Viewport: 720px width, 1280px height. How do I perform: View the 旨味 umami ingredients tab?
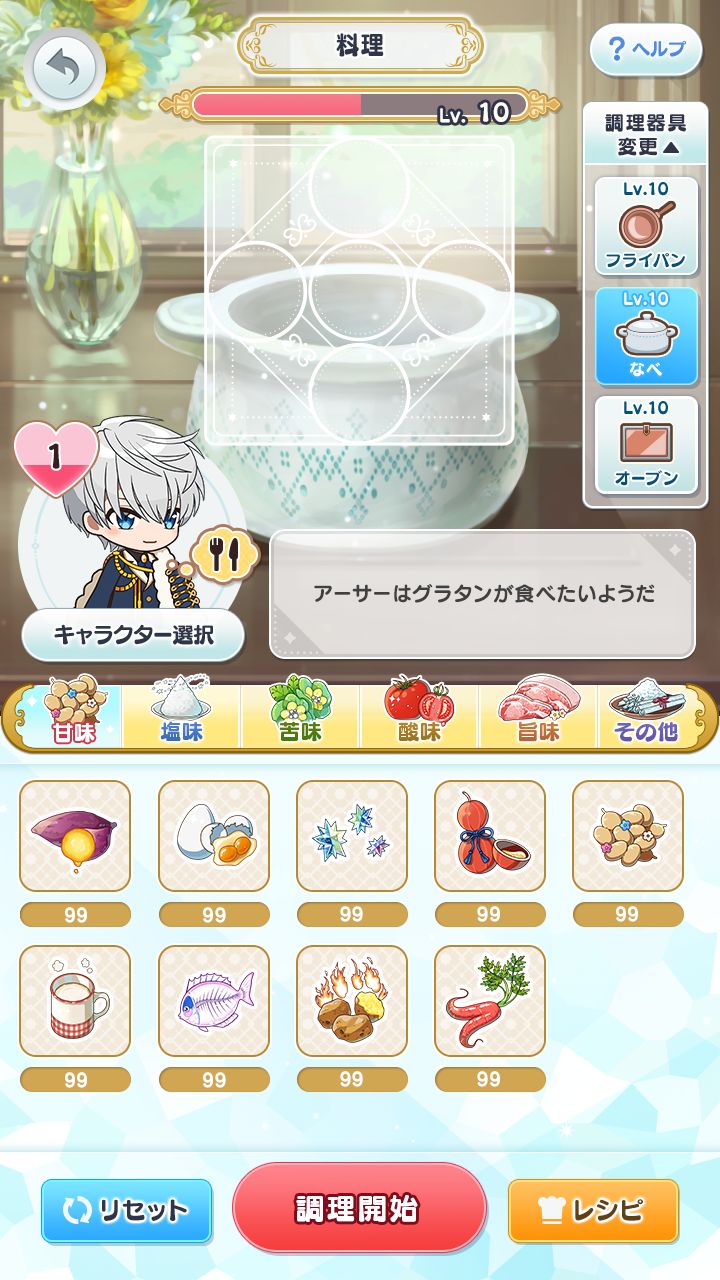538,714
